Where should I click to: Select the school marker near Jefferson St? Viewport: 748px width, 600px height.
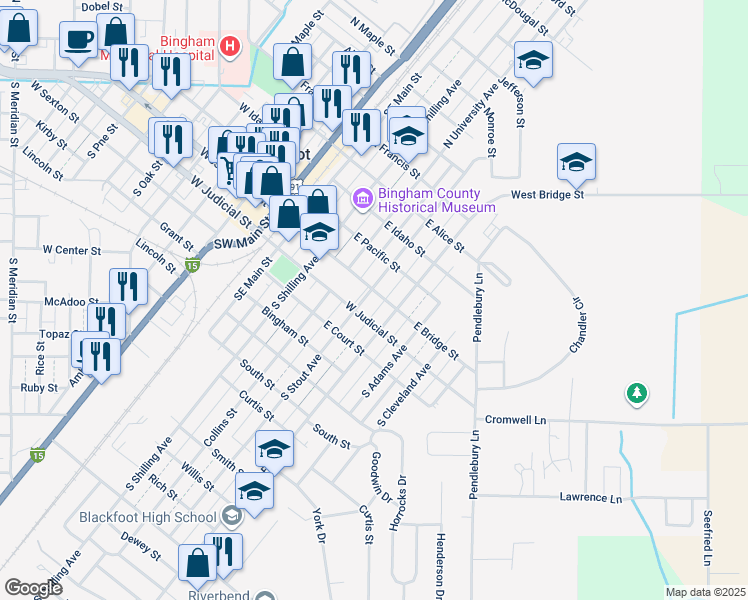pos(533,63)
